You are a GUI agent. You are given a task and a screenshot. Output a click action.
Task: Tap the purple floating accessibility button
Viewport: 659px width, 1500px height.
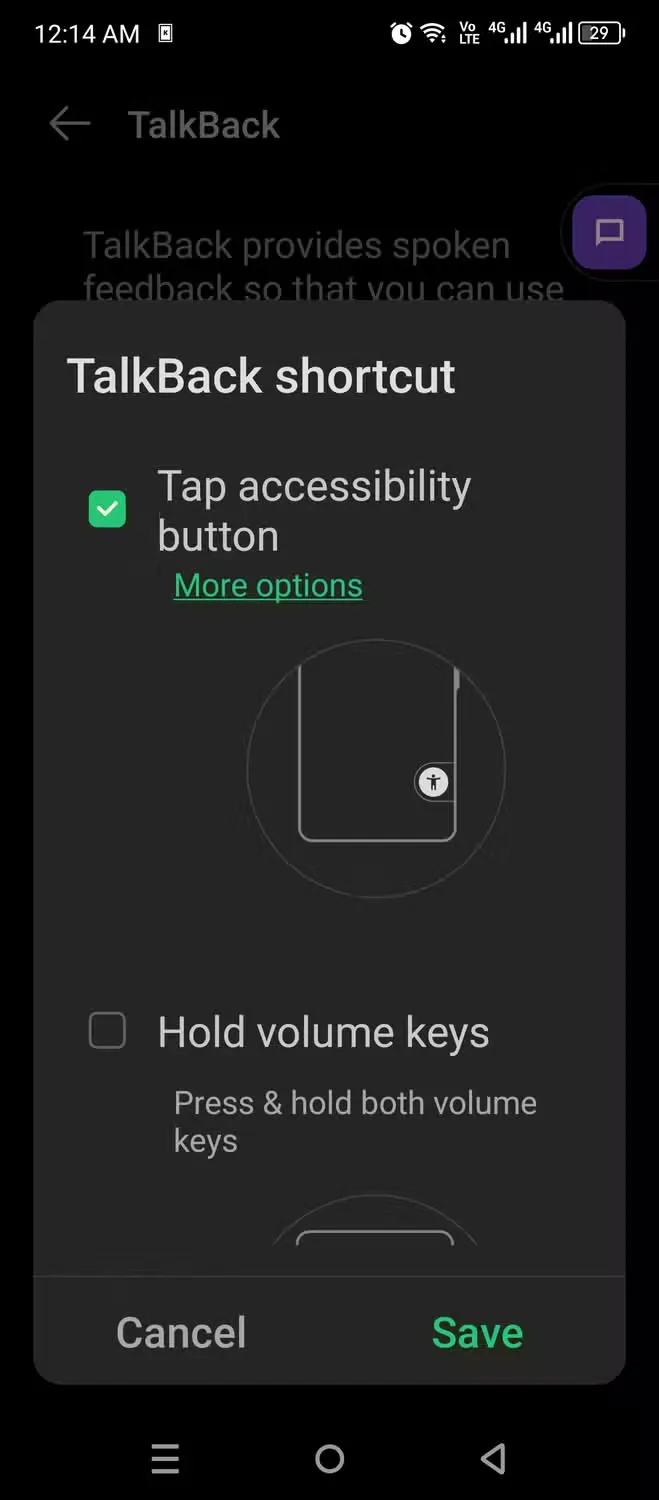610,232
